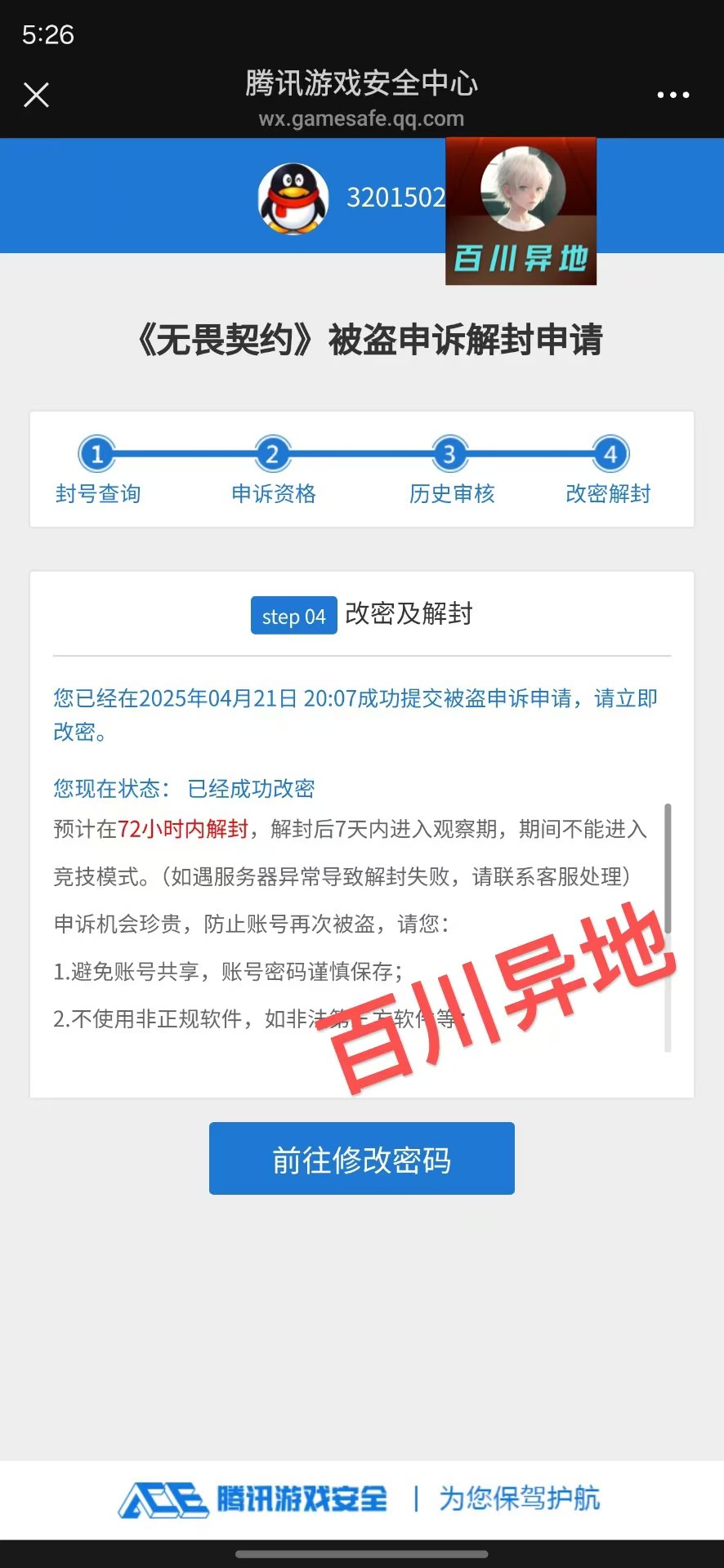724x1568 pixels.
Task: Open the three-dot overflow menu
Action: click(x=673, y=96)
